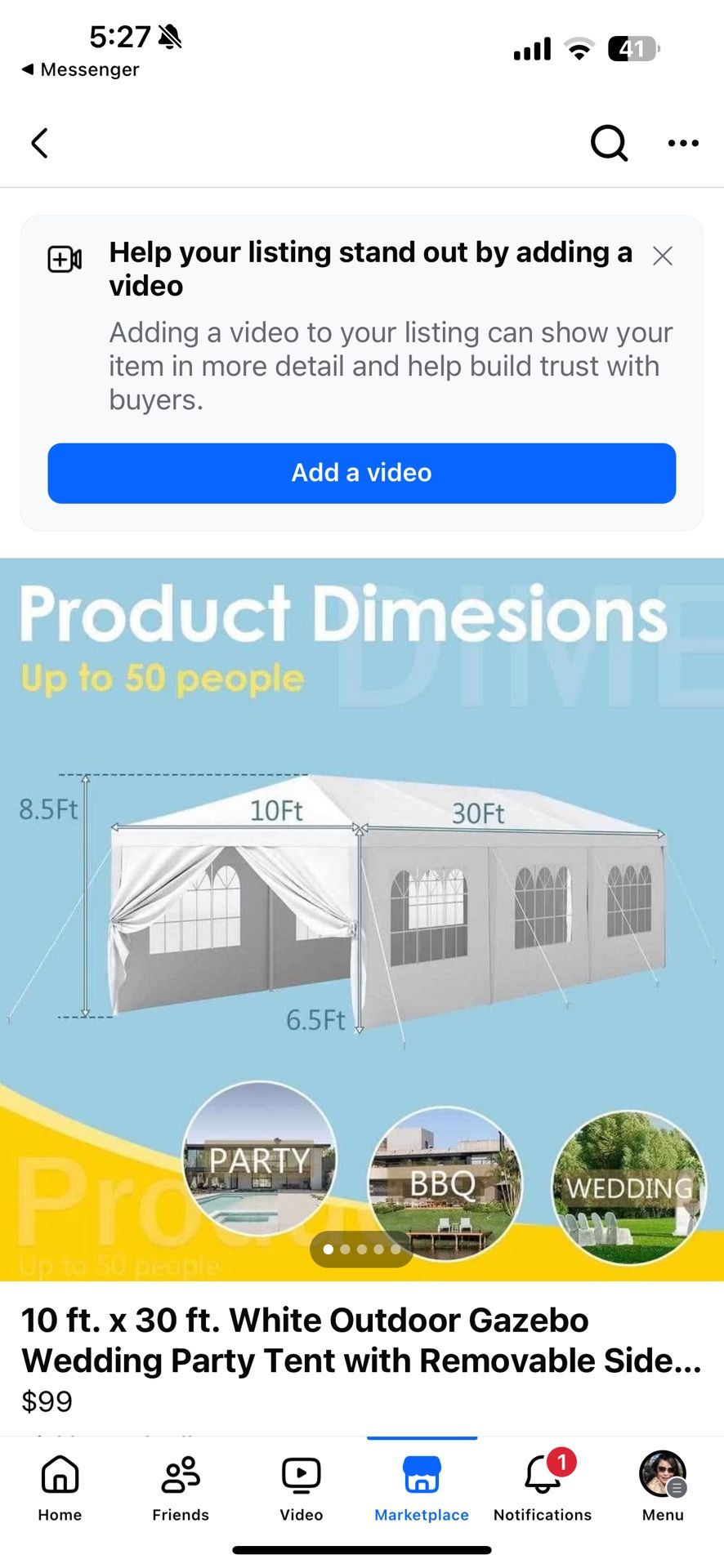Go back to the previous screen

pyautogui.click(x=39, y=143)
